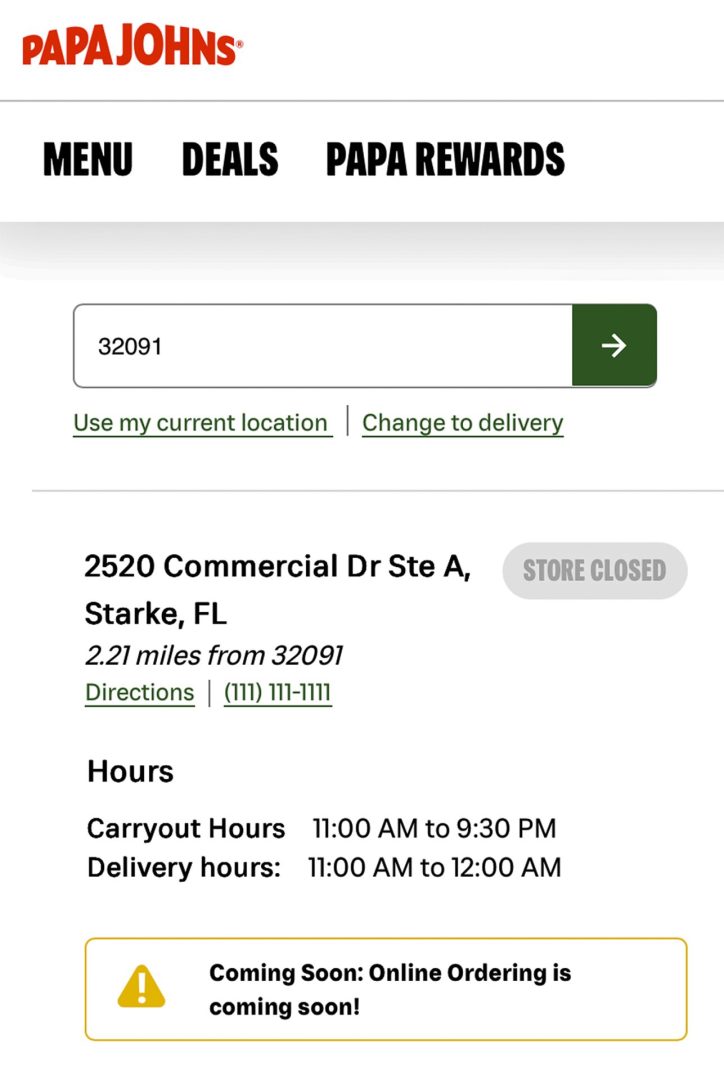Image resolution: width=724 pixels, height=1080 pixels.
Task: Get Directions to the Starke store
Action: tap(140, 692)
